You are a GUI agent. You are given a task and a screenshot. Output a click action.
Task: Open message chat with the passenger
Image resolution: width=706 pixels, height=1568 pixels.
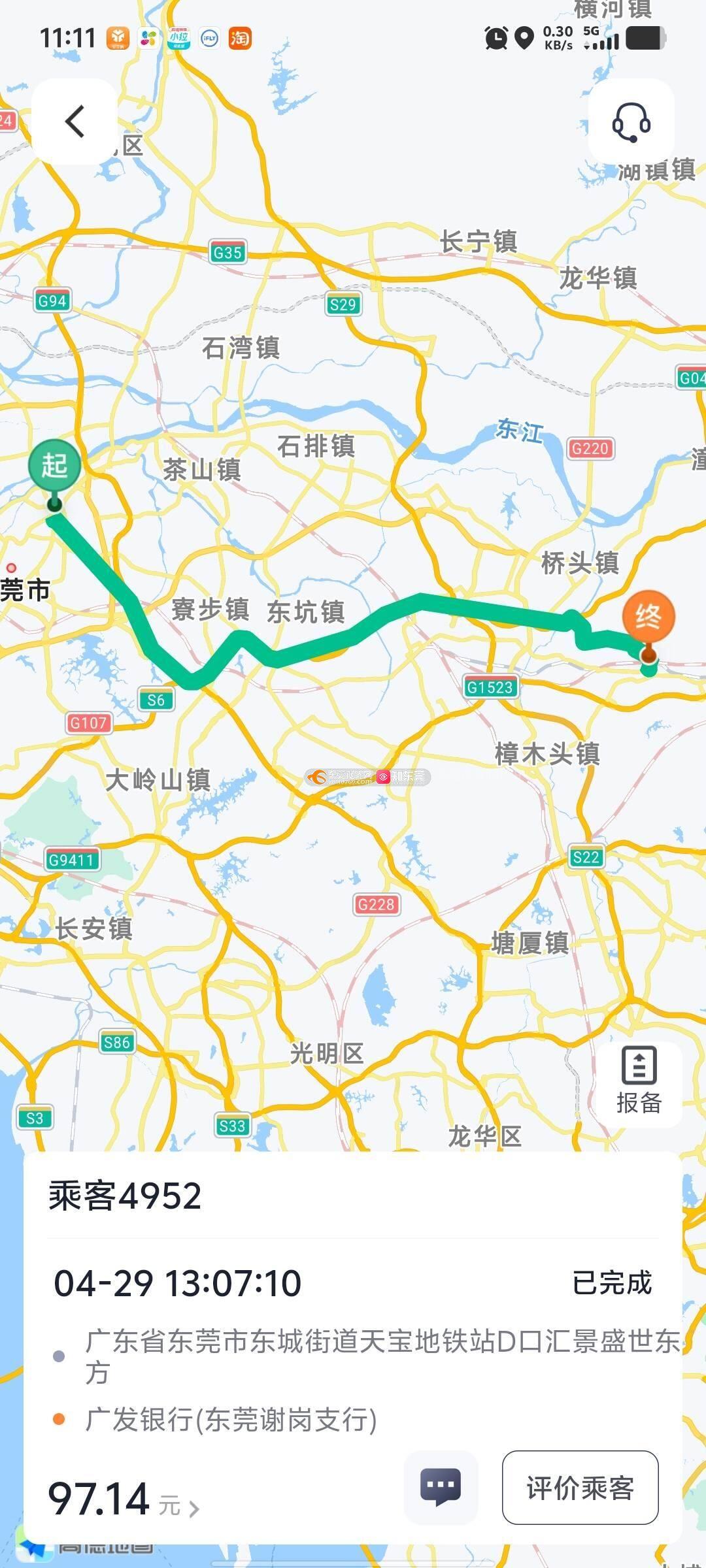pyautogui.click(x=441, y=1488)
